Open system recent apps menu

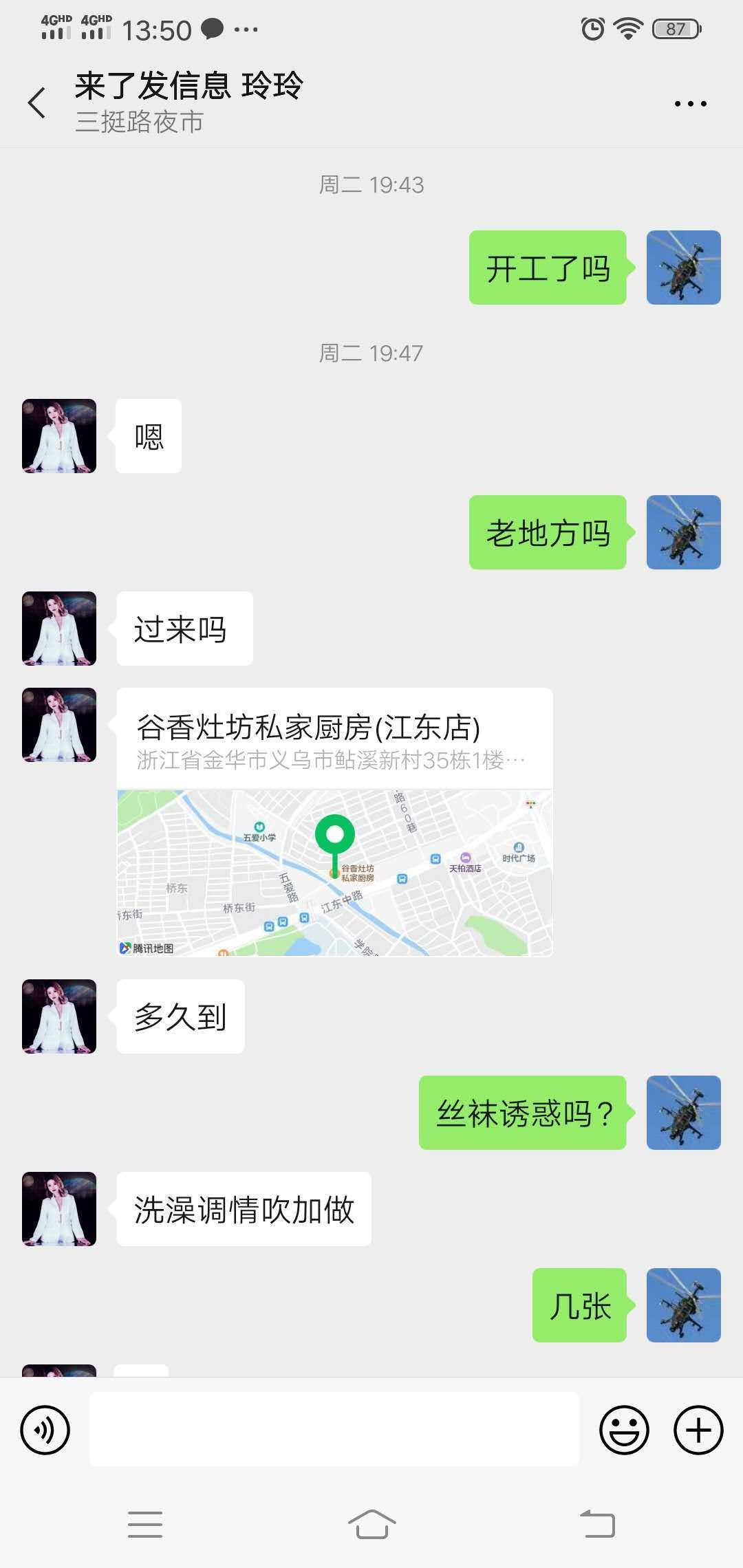click(145, 1524)
